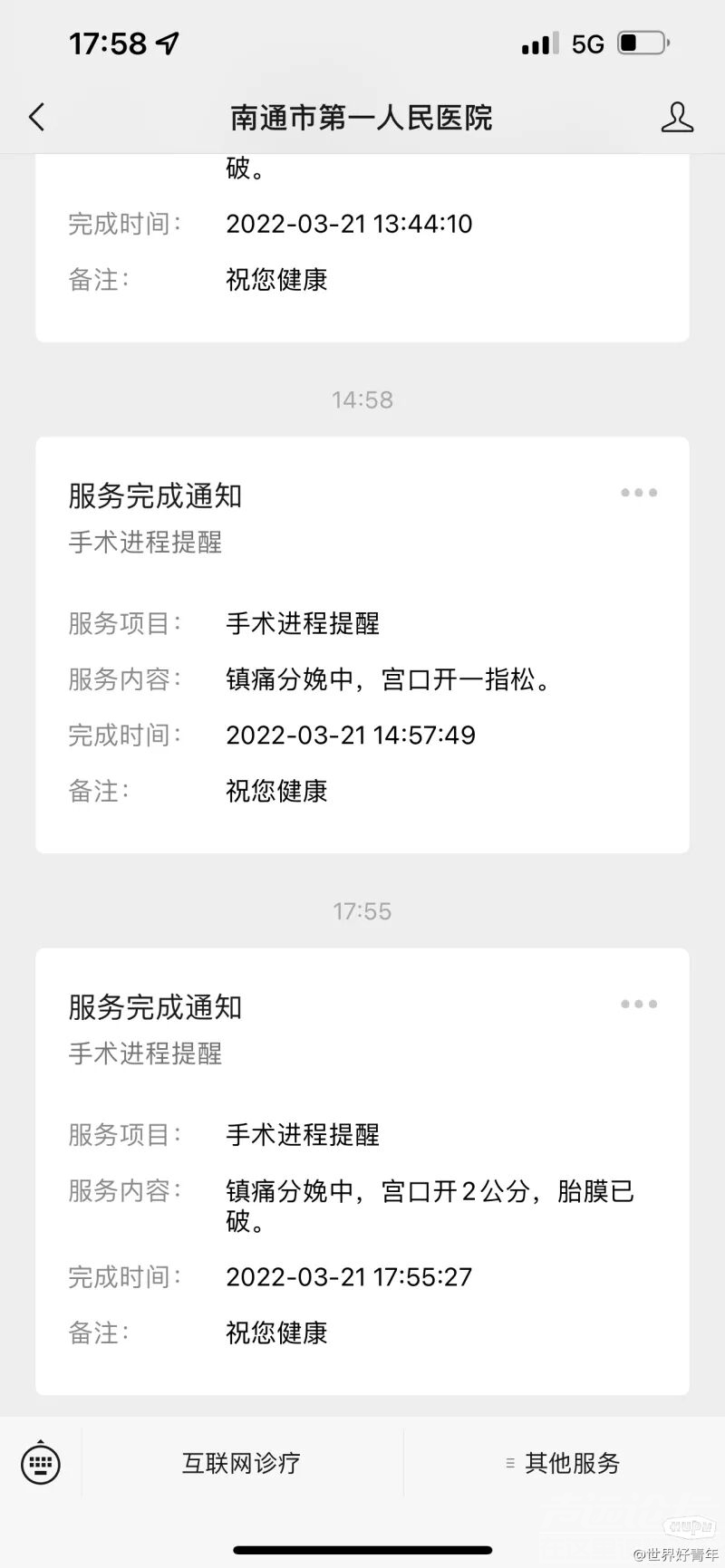Open more options on the 14:58 notification card
725x1568 pixels.
(638, 492)
